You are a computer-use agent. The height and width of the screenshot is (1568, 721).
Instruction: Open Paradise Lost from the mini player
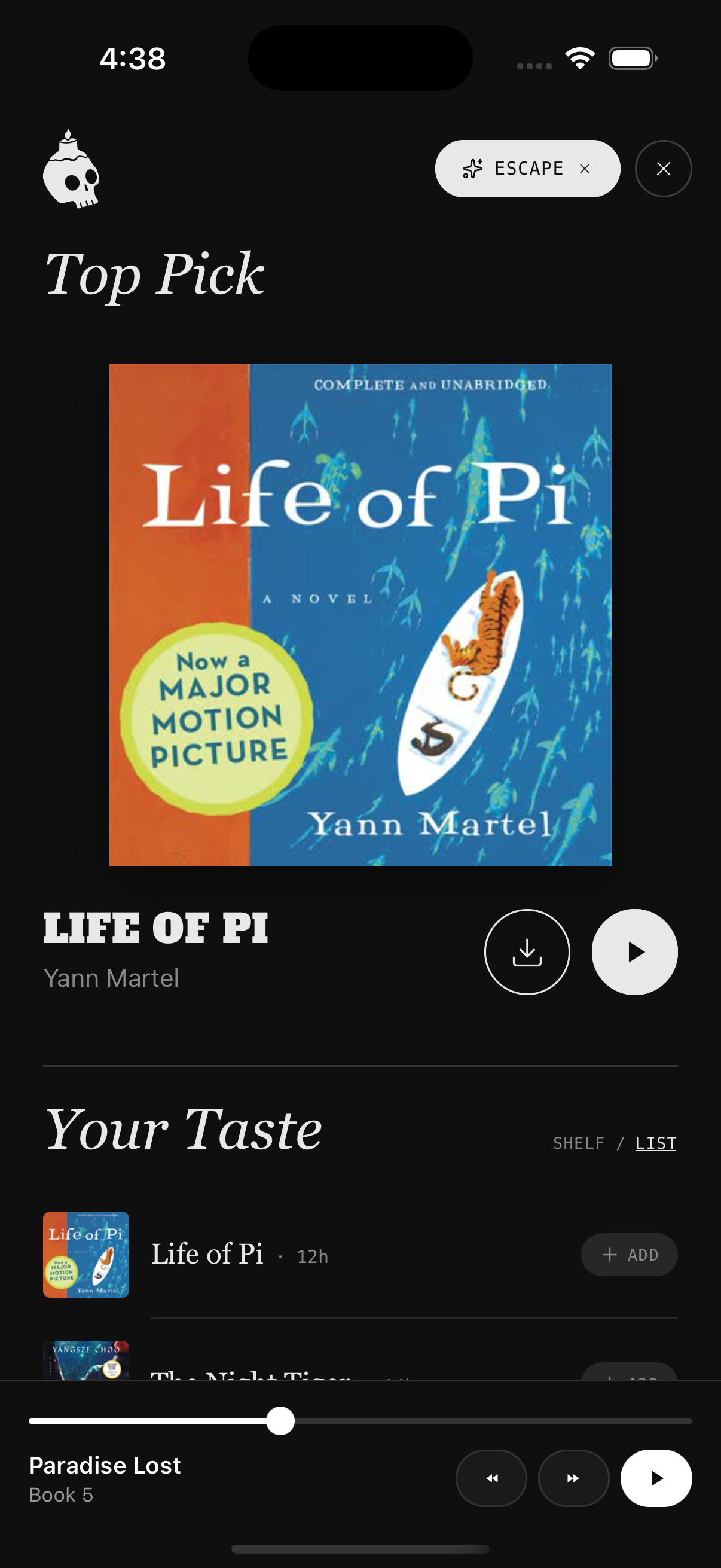click(105, 1465)
